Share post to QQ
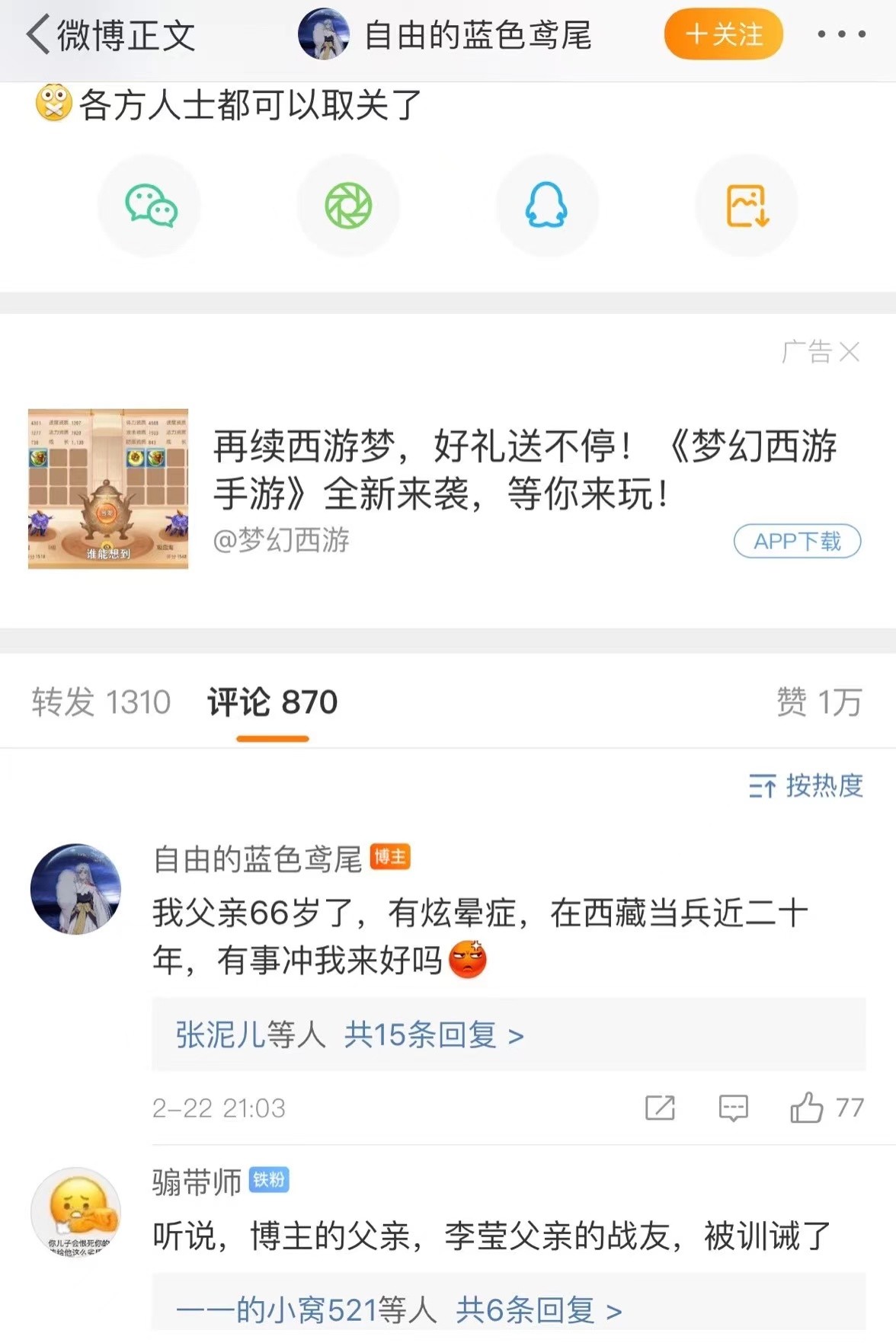Viewport: 896px width, 1343px height. tap(546, 206)
